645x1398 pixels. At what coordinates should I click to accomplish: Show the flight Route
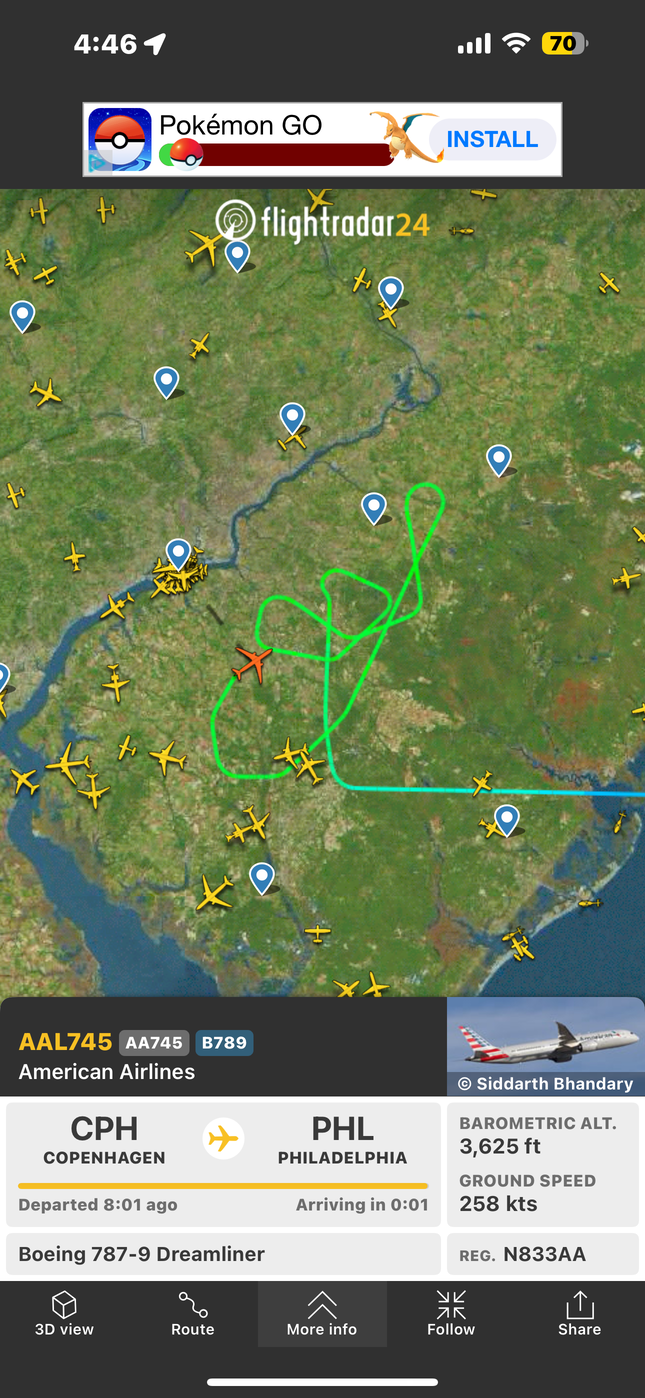193,1314
